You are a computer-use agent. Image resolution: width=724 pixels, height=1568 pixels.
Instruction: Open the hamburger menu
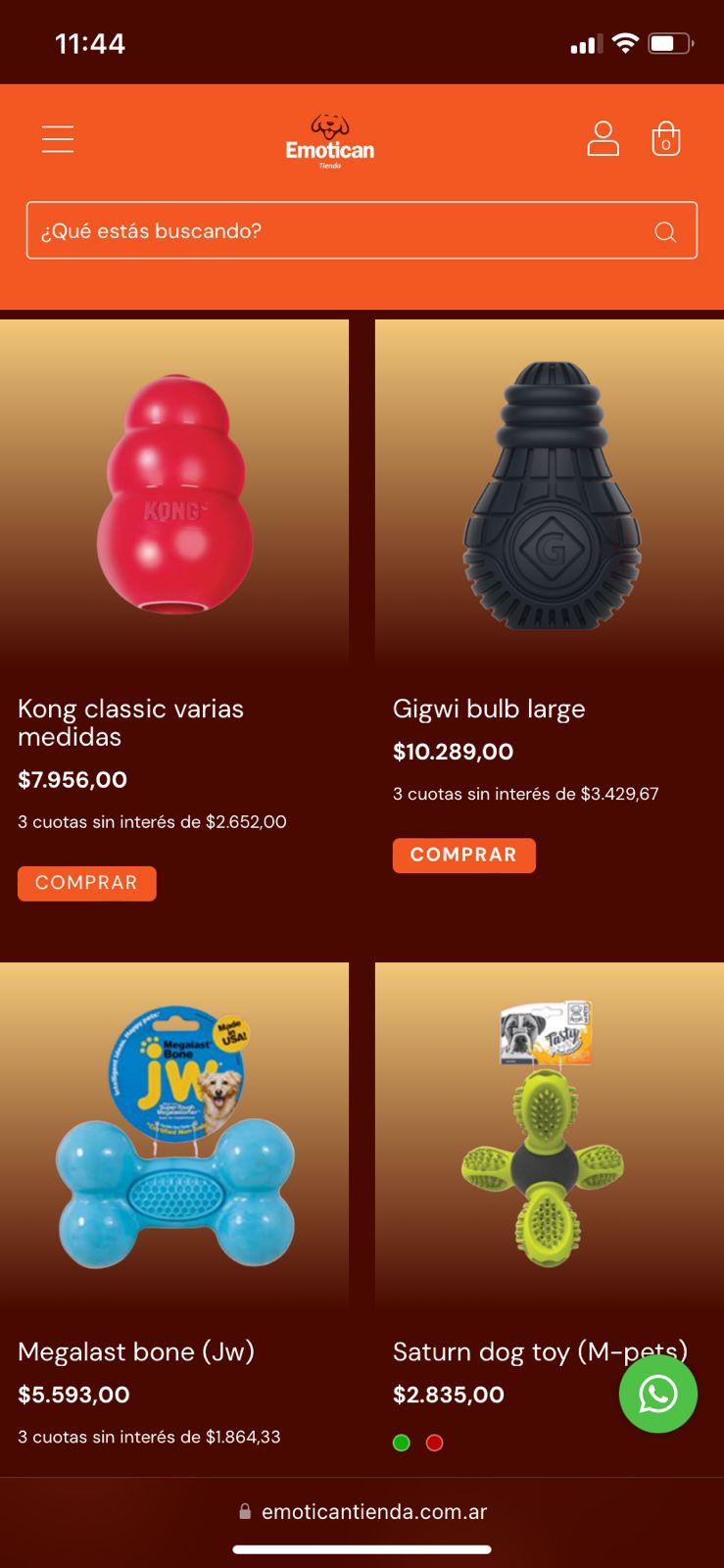[x=58, y=139]
